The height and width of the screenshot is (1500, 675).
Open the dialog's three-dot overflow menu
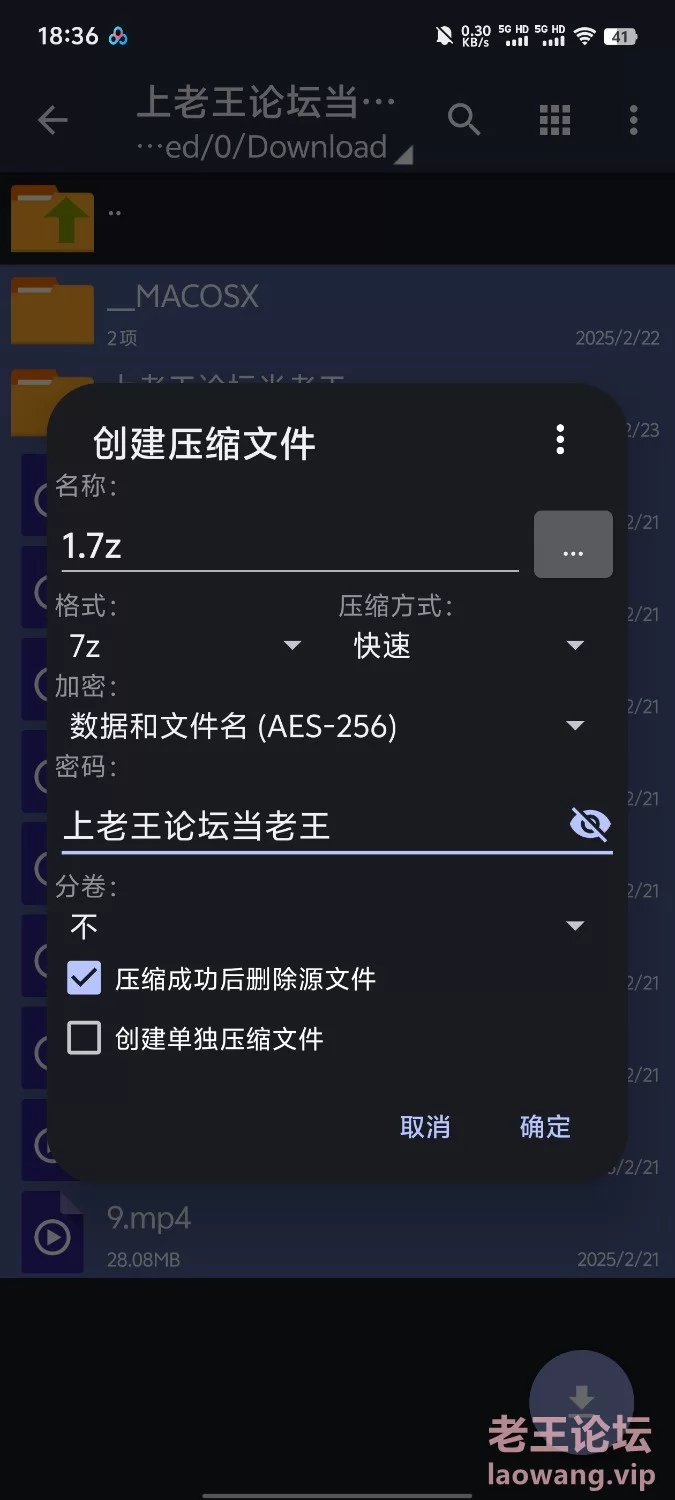[x=560, y=439]
